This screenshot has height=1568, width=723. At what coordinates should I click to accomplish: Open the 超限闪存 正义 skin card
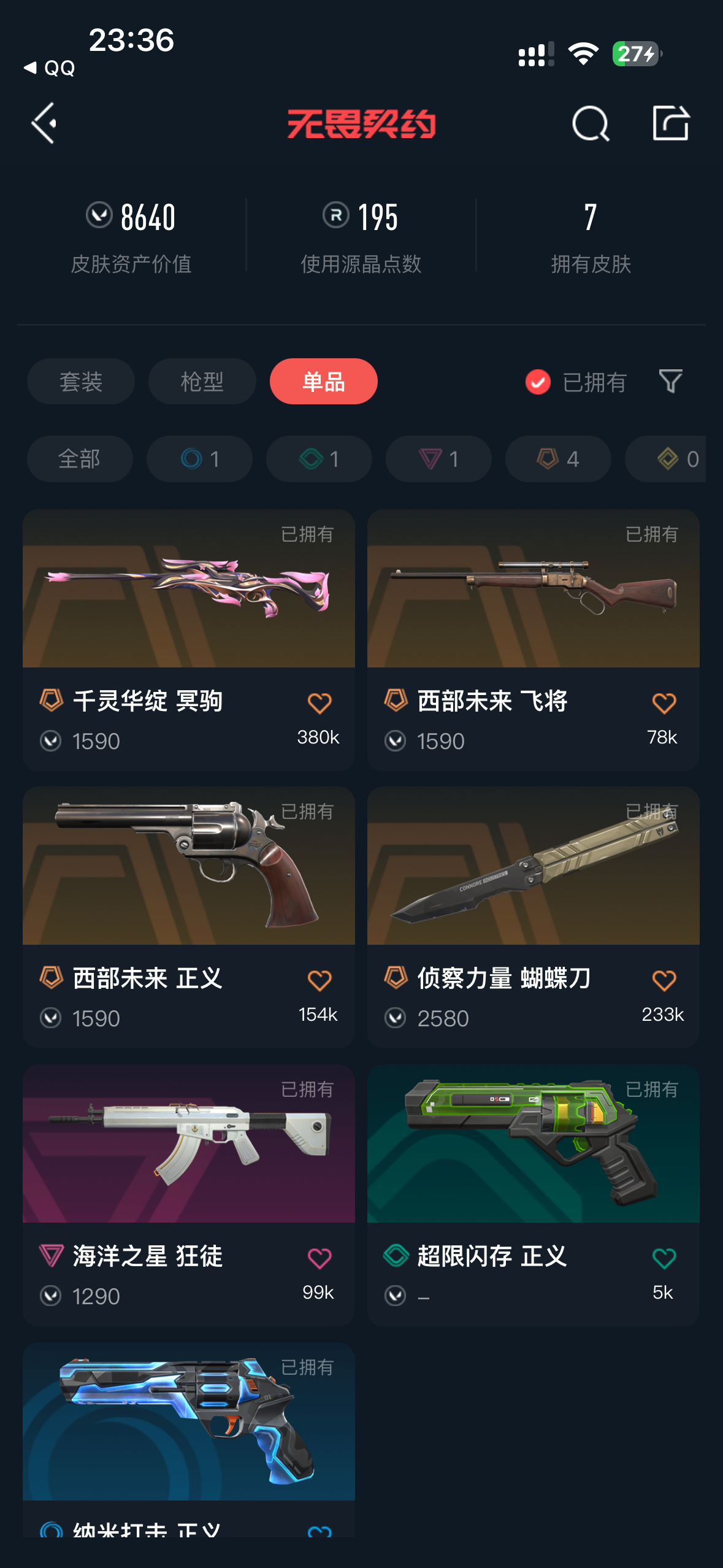[x=534, y=1195]
